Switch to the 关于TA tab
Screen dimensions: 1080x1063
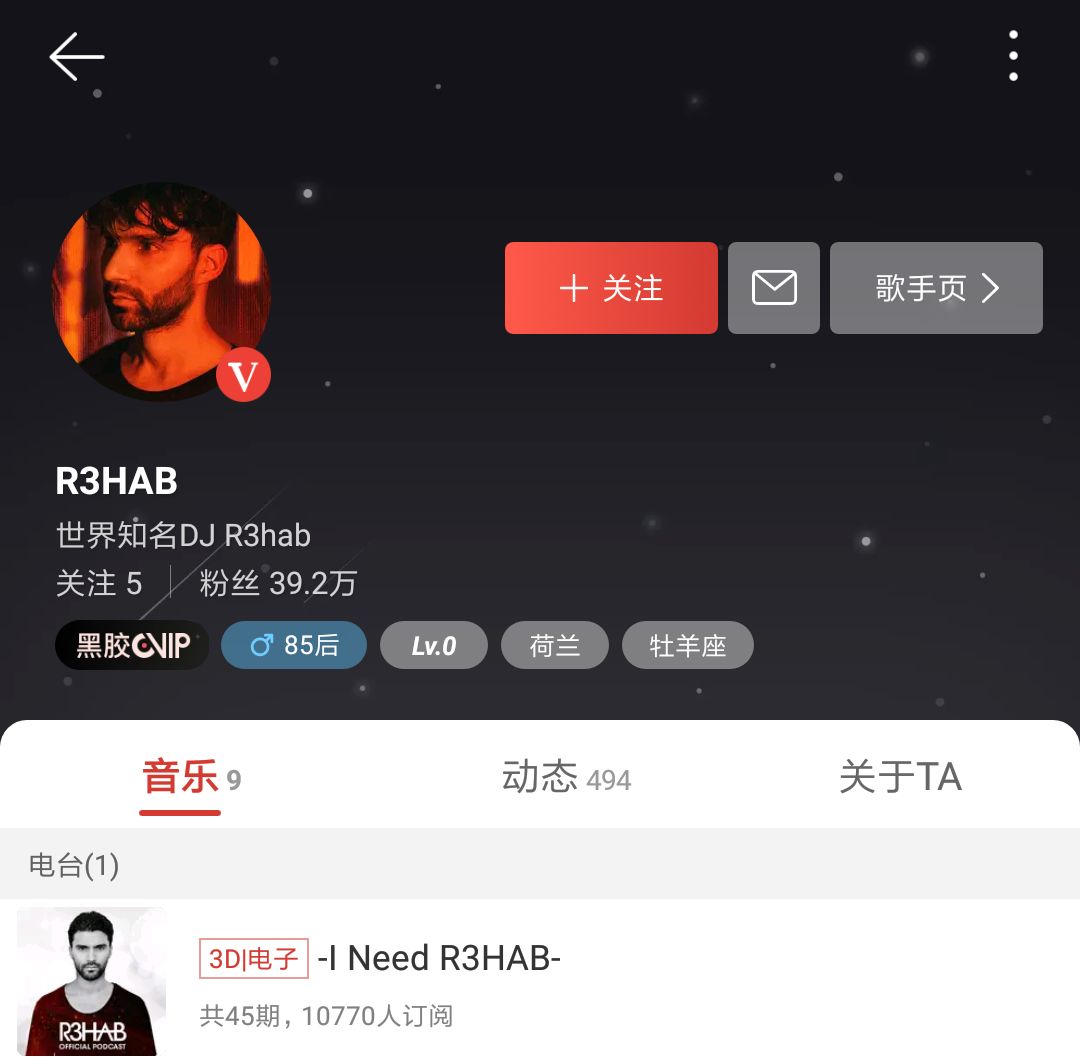pyautogui.click(x=900, y=777)
